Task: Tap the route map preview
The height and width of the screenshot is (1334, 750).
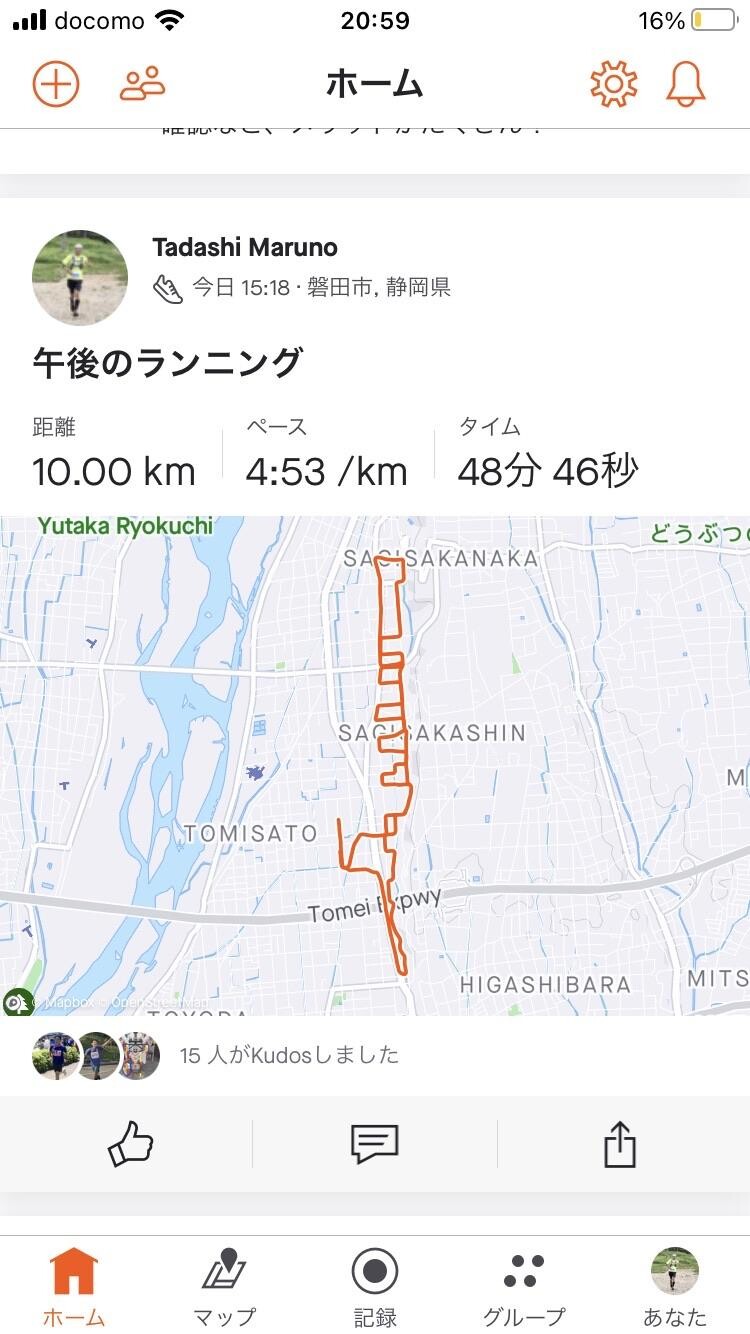Action: [x=375, y=760]
